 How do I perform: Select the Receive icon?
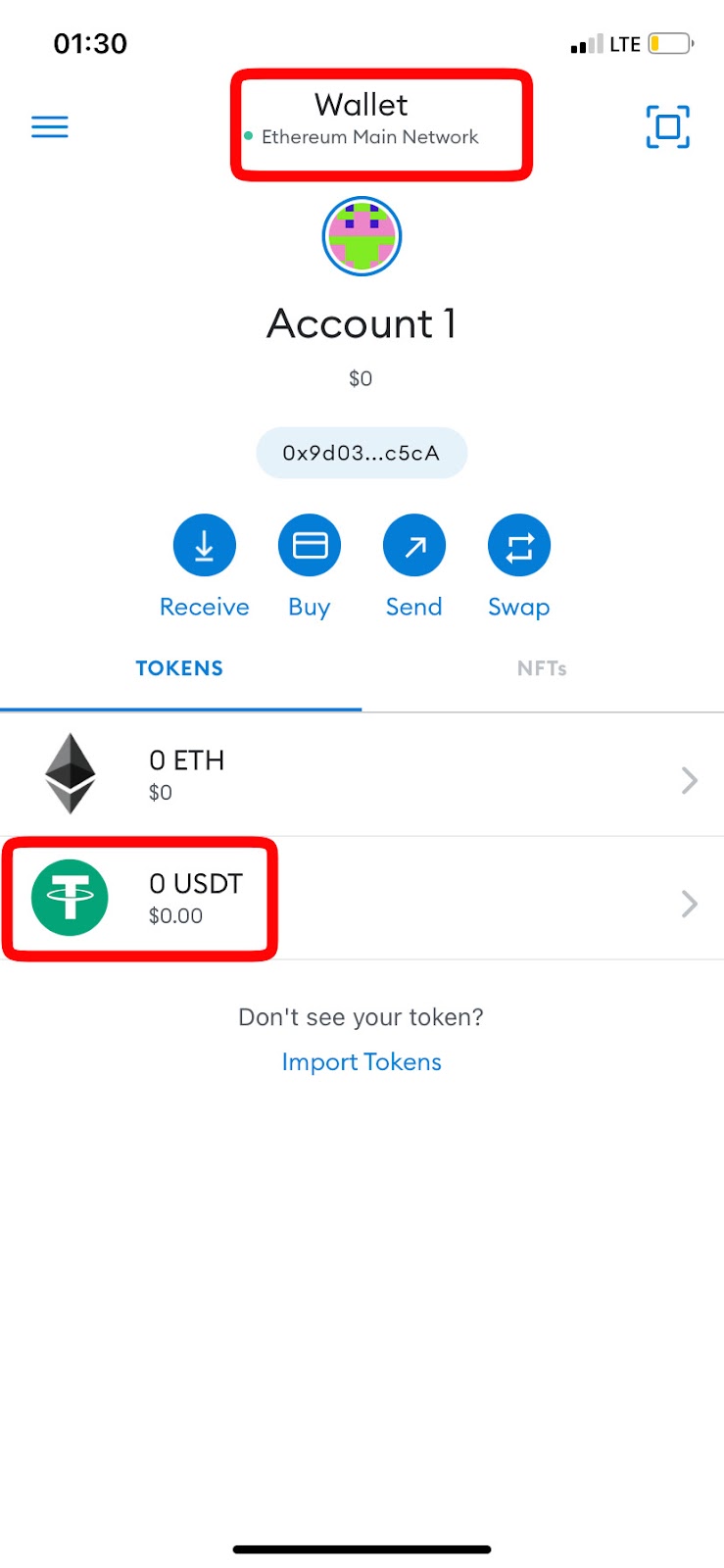[204, 545]
